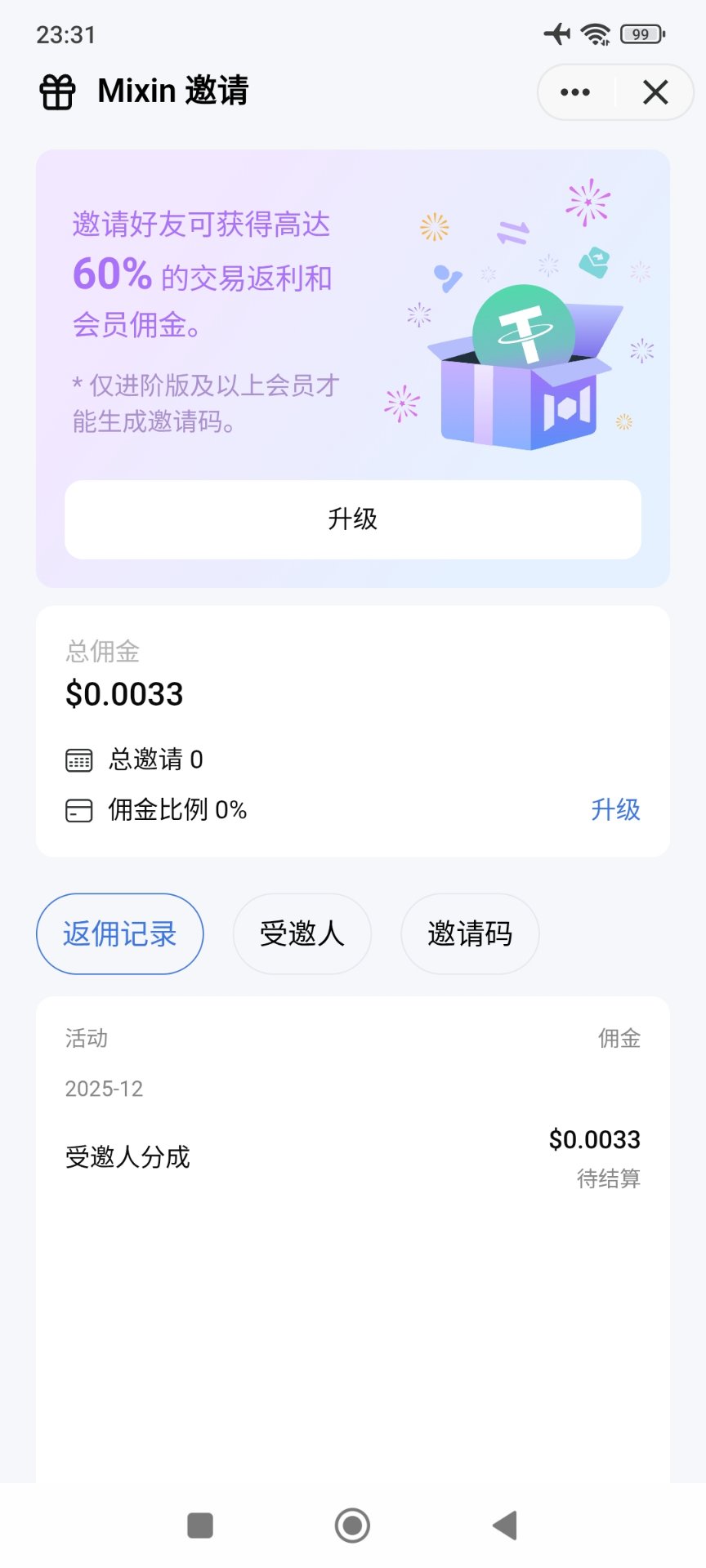Switch to the 受邀人 tab
706x1568 pixels.
click(302, 933)
